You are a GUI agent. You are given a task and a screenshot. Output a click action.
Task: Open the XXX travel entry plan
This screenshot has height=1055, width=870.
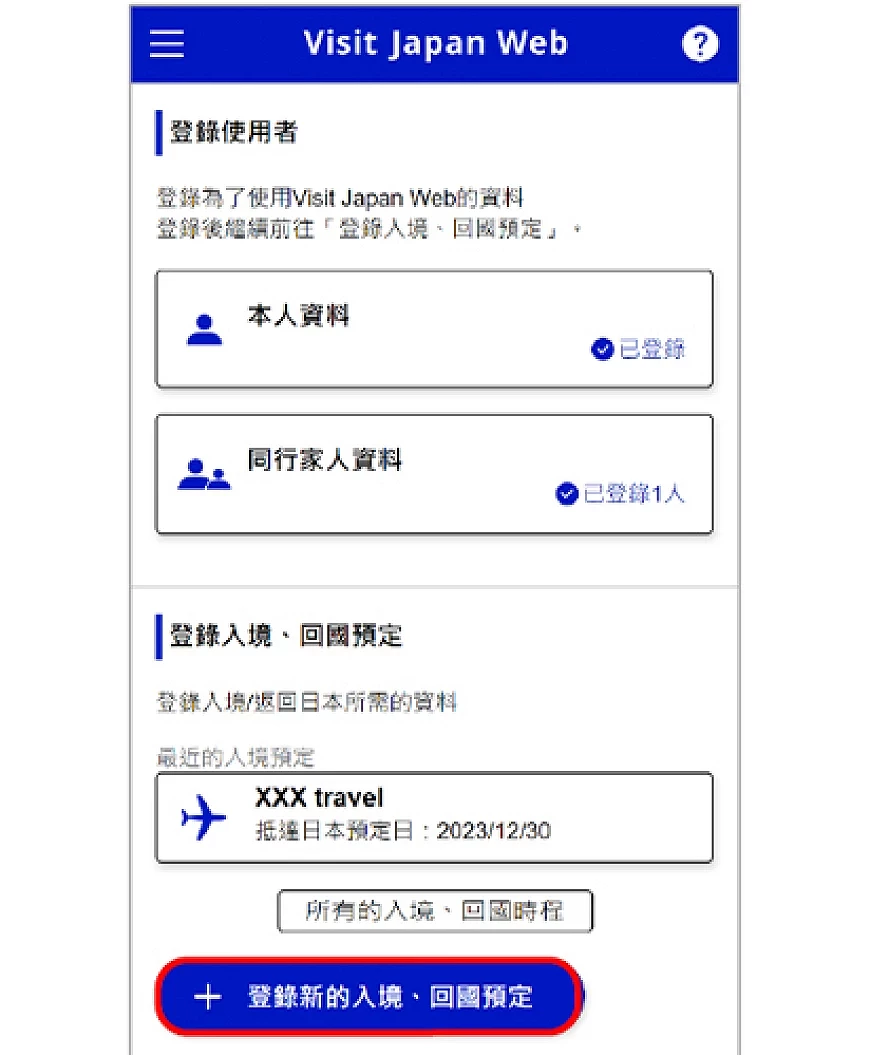[x=434, y=816]
